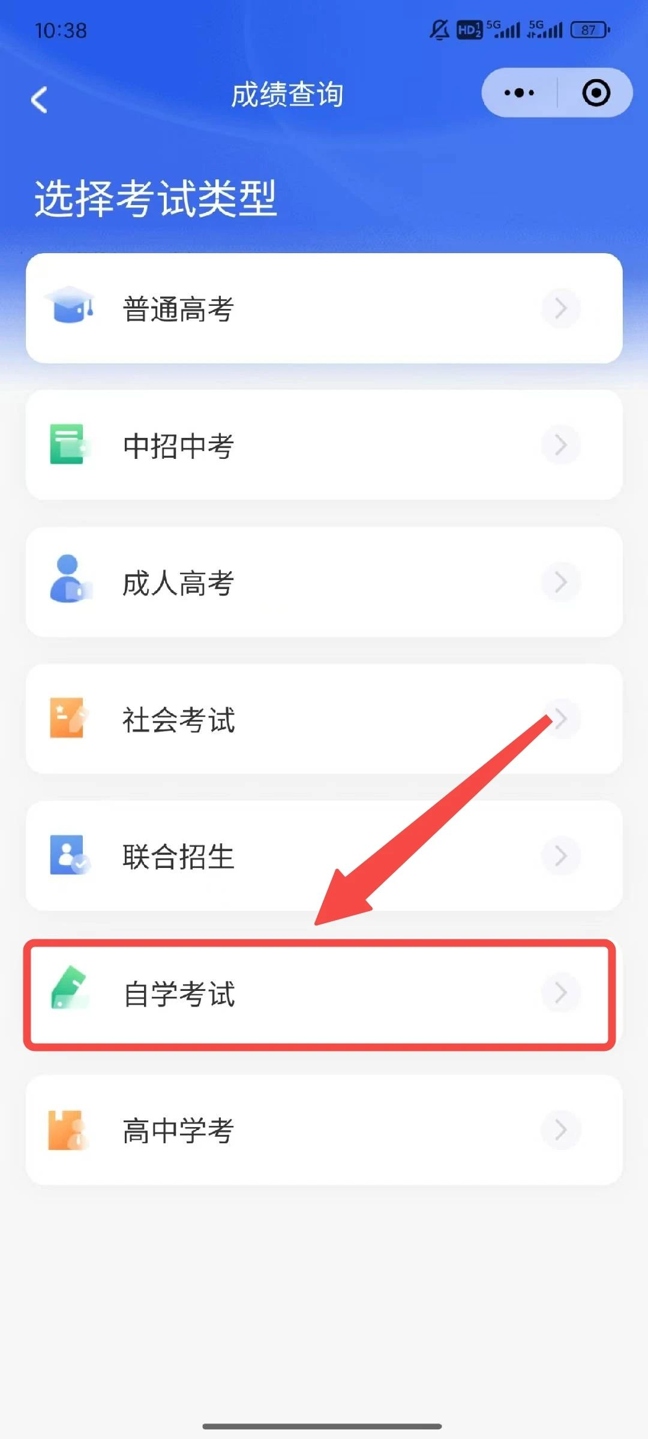Choose 成人高考 from the list
648x1439 pixels.
coord(324,582)
